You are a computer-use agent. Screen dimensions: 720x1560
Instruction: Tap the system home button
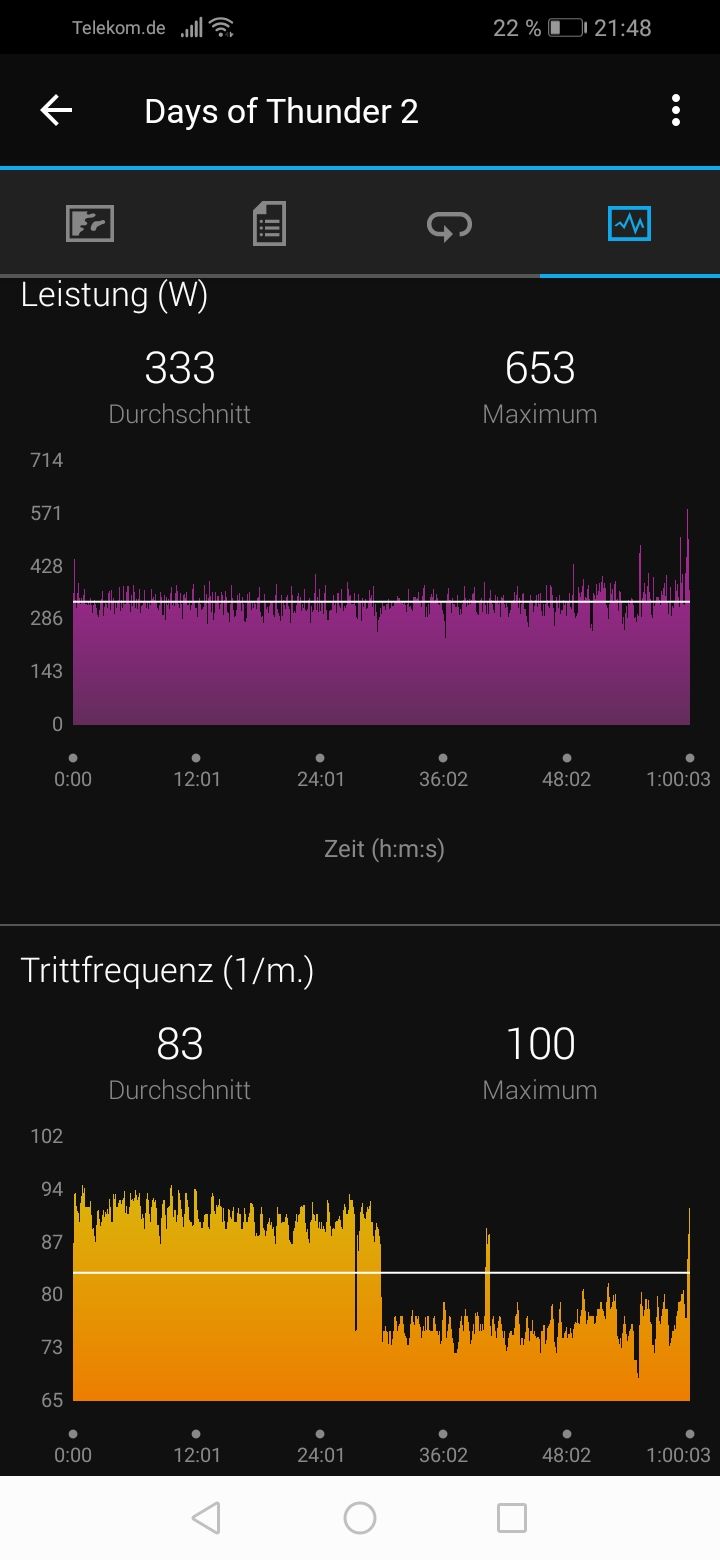[360, 1518]
